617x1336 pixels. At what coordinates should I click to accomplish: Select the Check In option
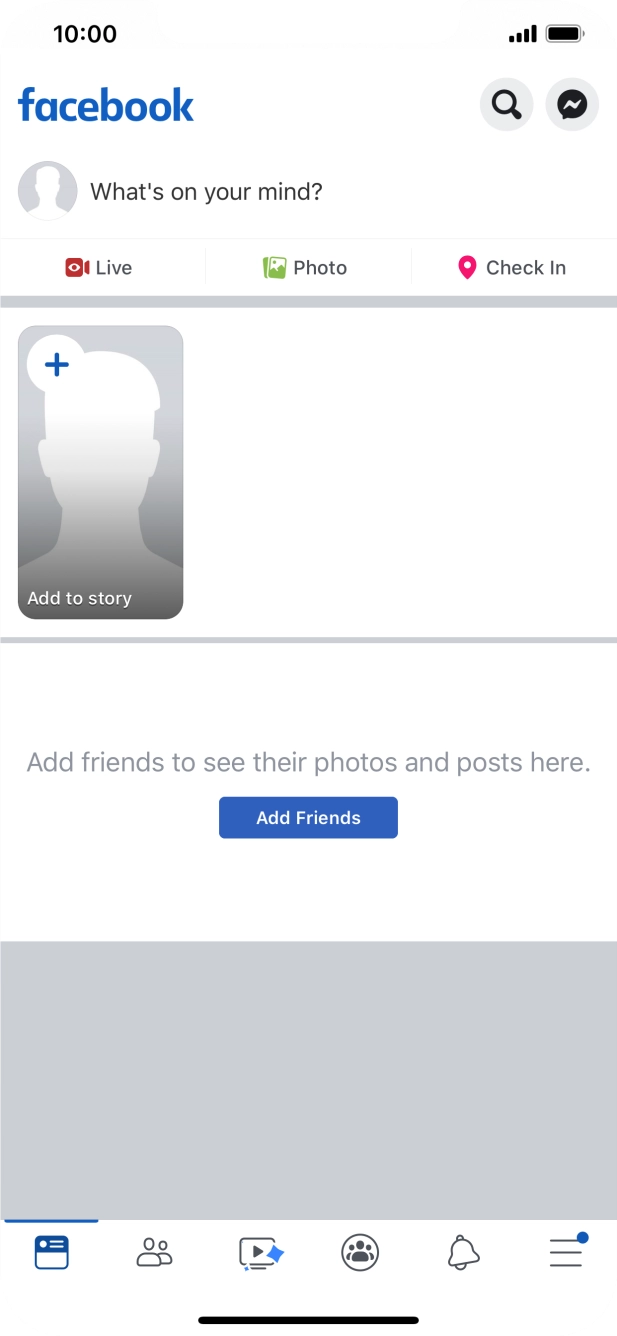pyautogui.click(x=511, y=267)
